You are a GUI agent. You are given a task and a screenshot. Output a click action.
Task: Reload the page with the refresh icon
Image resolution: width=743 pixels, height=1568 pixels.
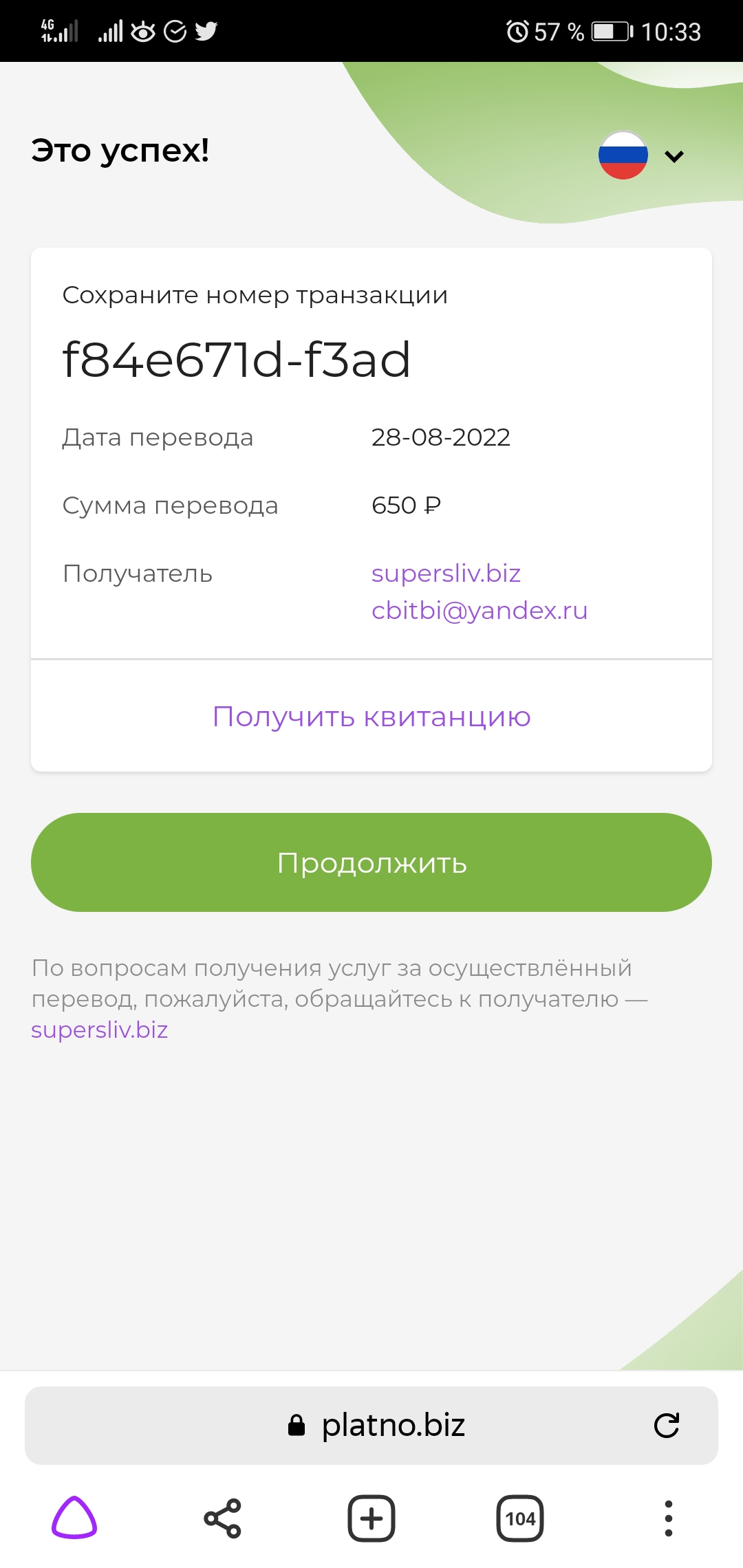click(666, 1426)
